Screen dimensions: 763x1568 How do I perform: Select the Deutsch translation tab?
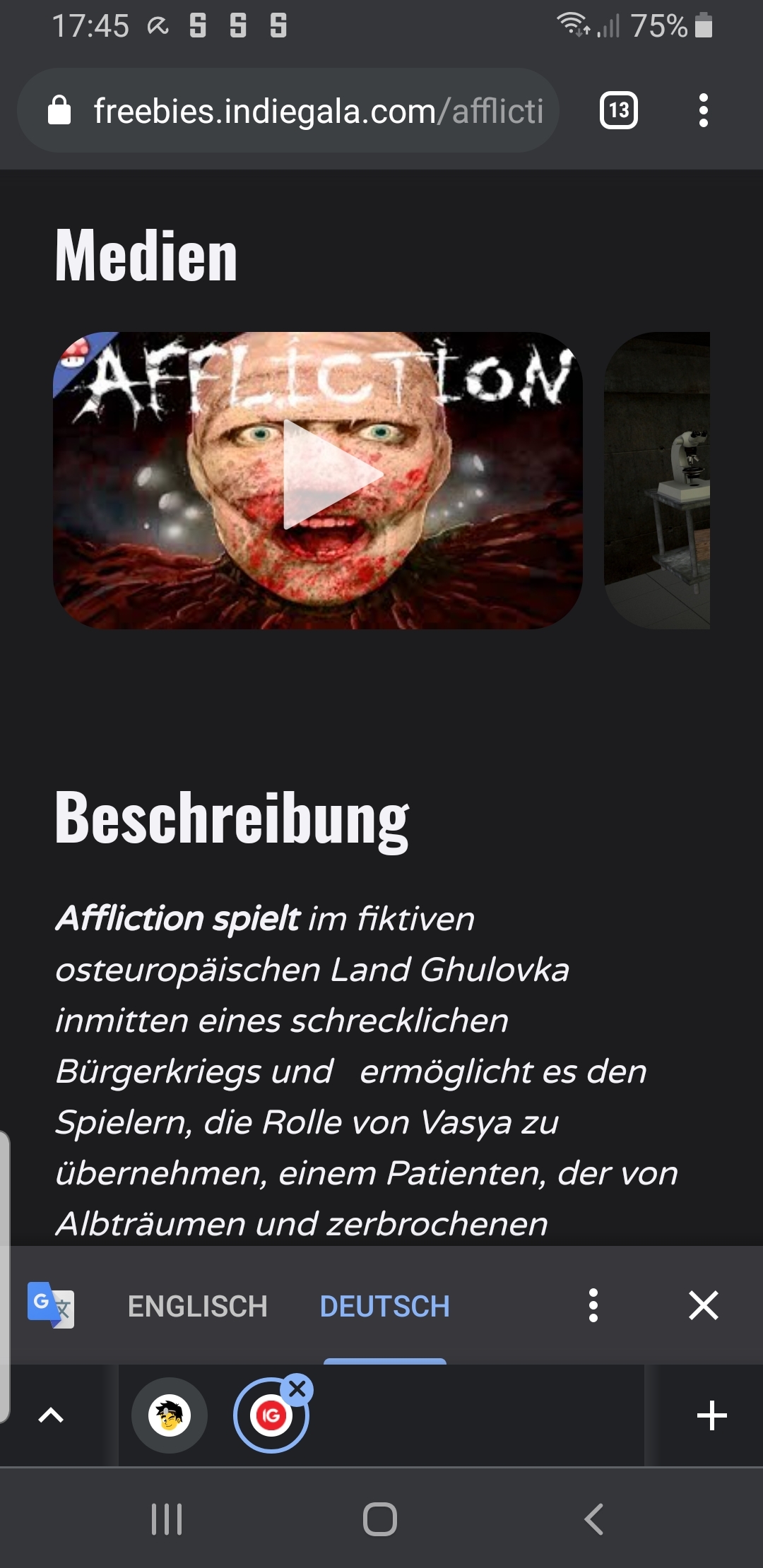[x=384, y=1306]
